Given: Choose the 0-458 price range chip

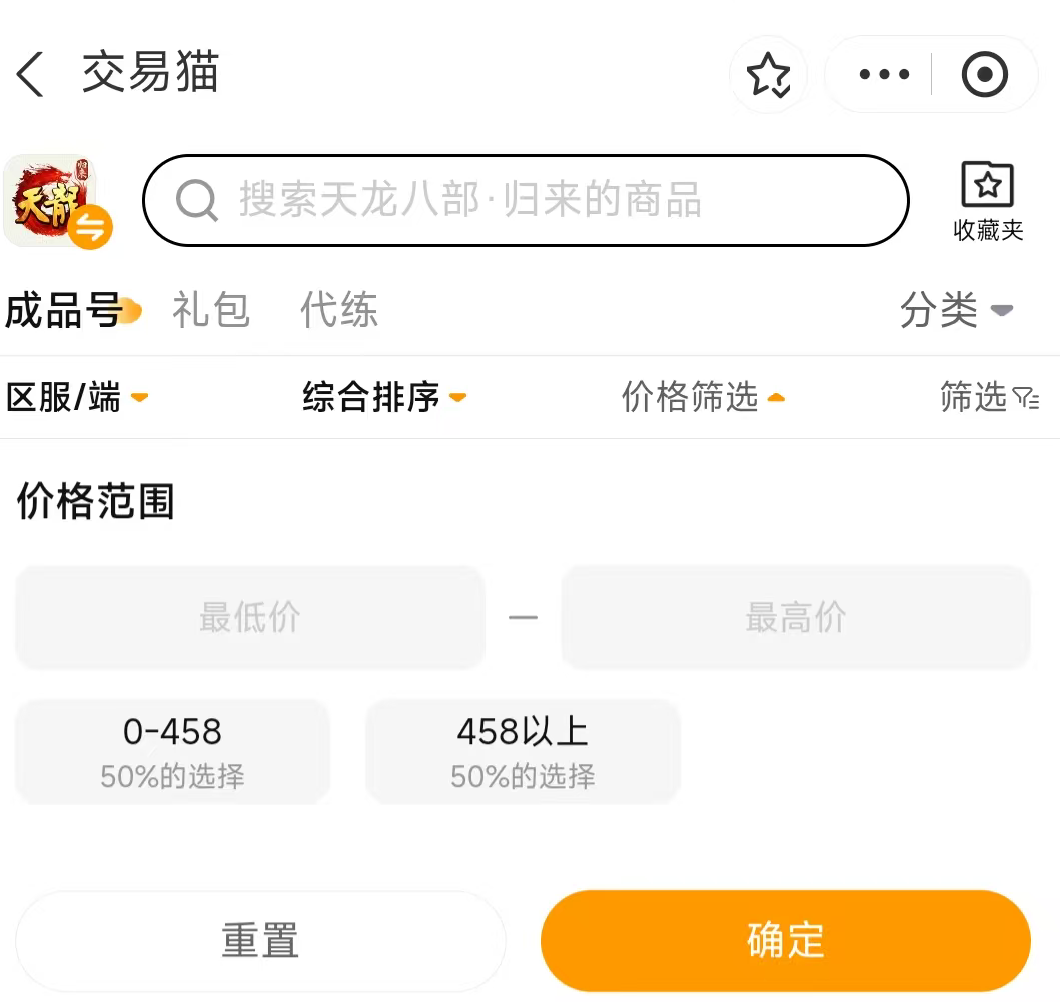Looking at the screenshot, I should tap(172, 752).
